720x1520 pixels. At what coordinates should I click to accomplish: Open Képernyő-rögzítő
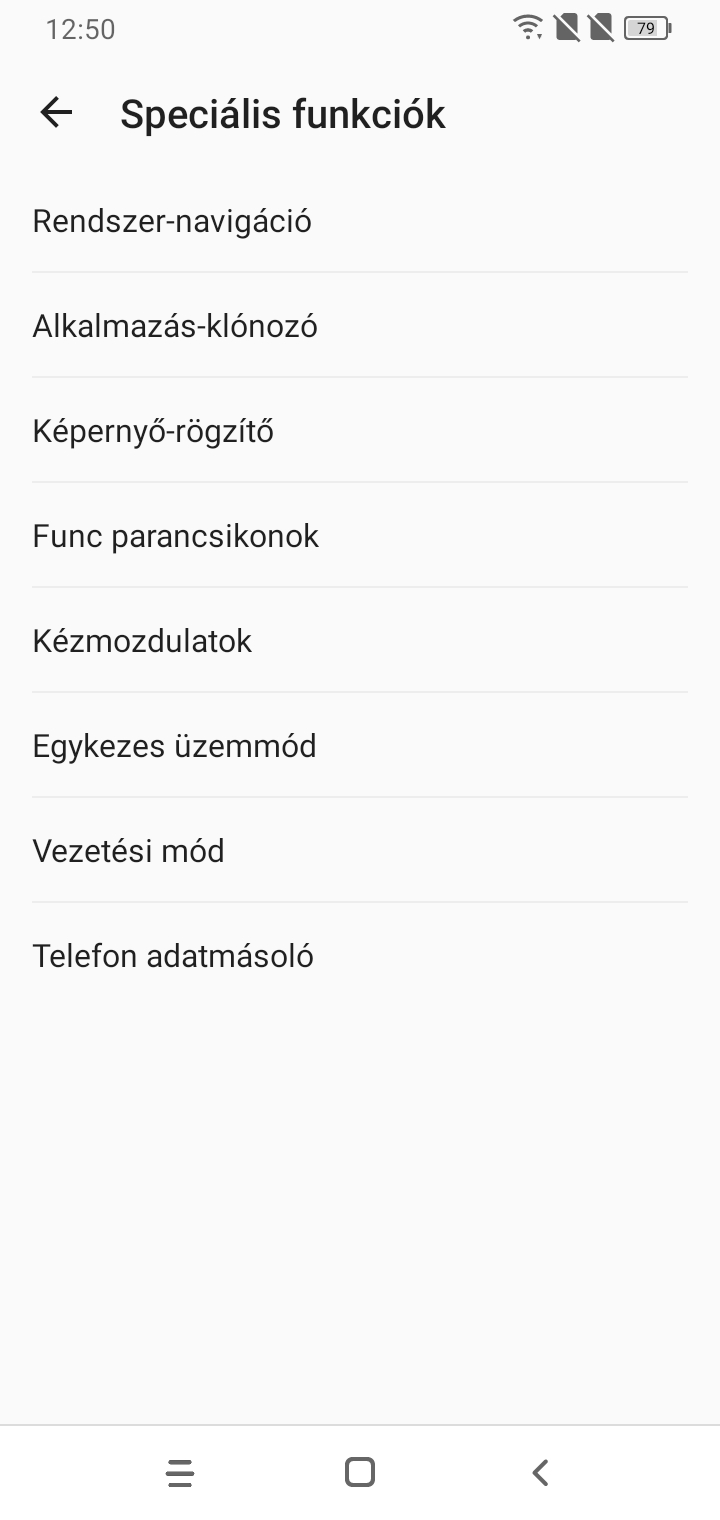tap(360, 430)
